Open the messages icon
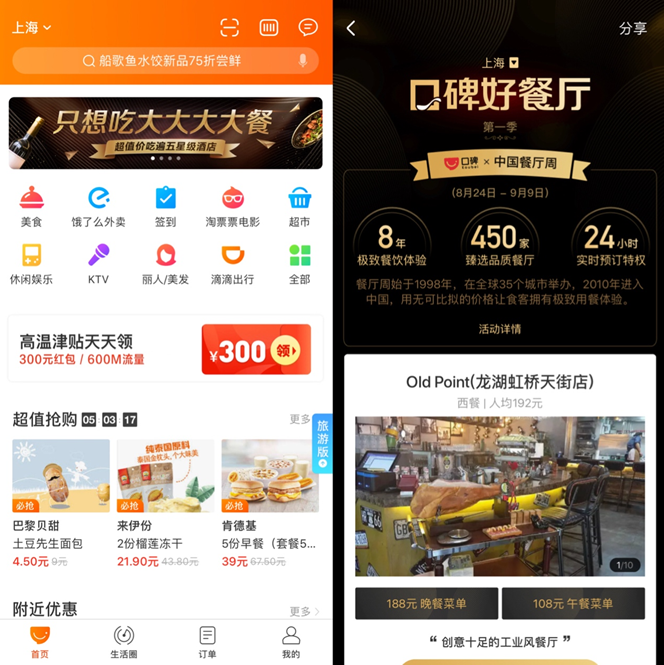664x665 pixels. pos(308,28)
